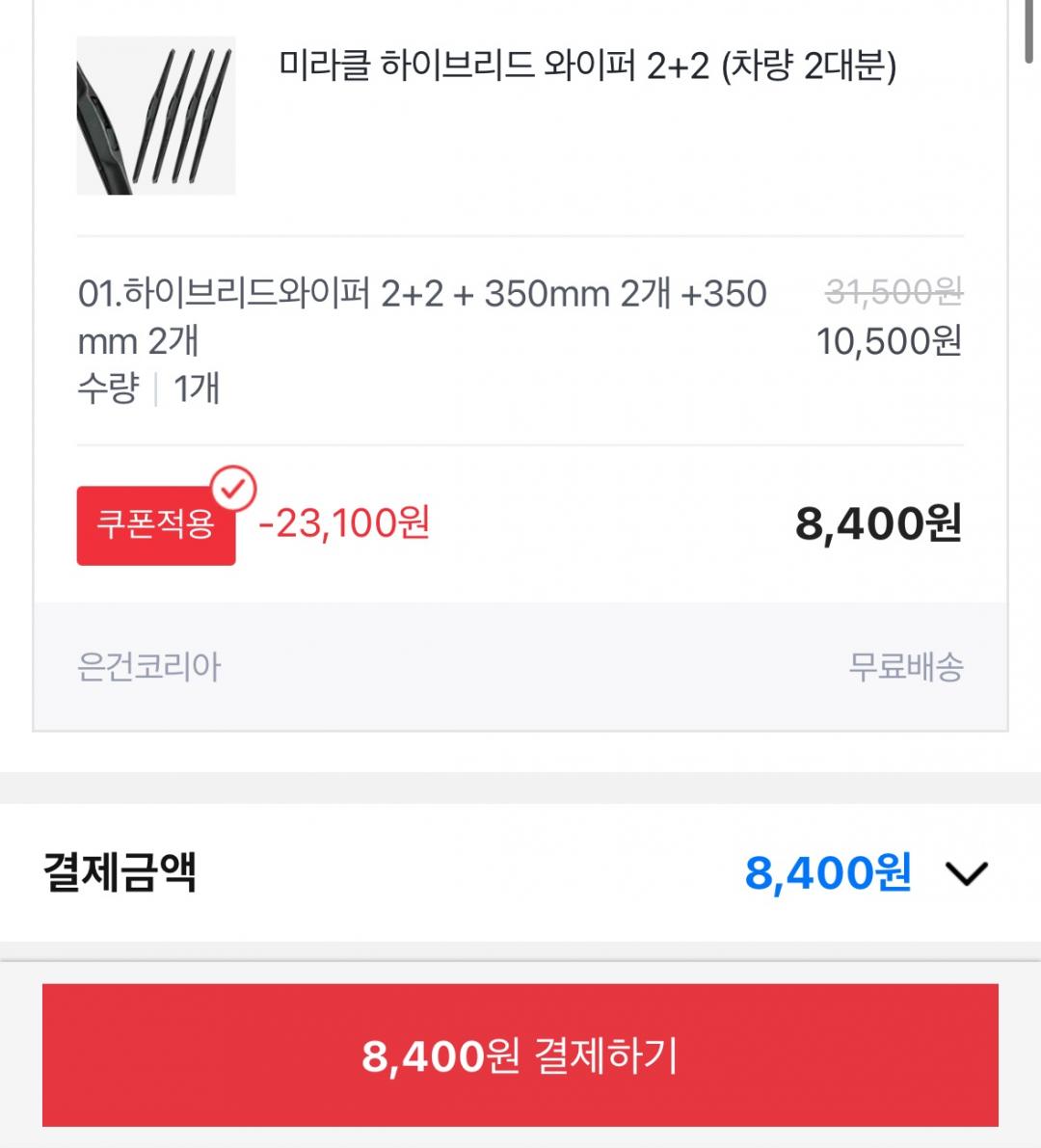Open the 미라클 하이브리드 와이퍼 product image
Viewport: 1041px width, 1148px height.
coord(156,116)
